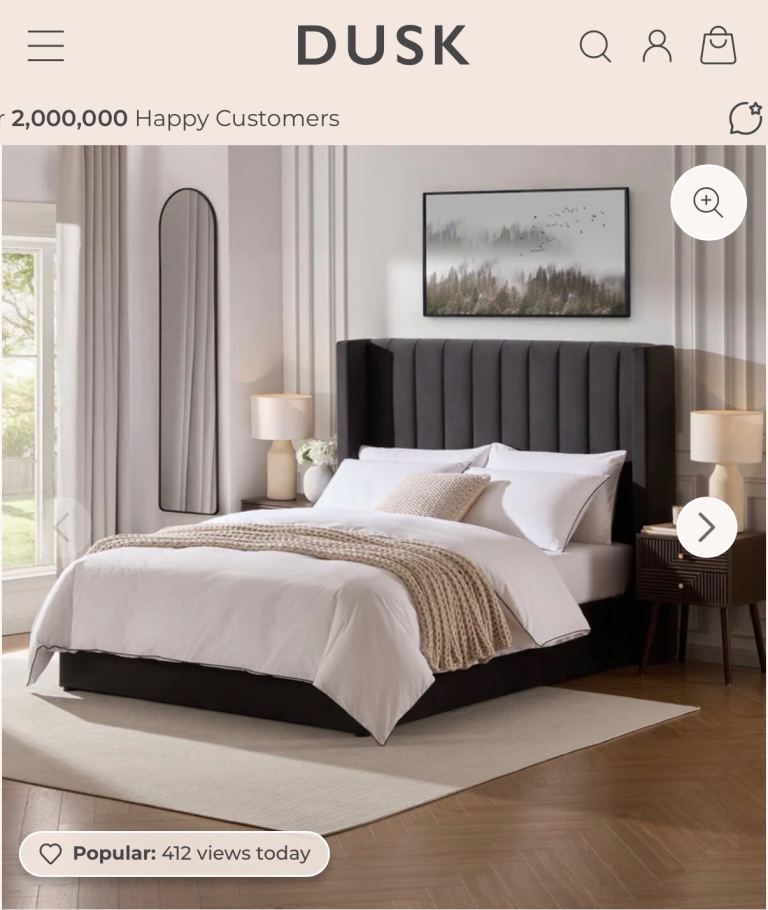This screenshot has height=910, width=768.
Task: Zoom into the bed product image
Action: point(708,202)
